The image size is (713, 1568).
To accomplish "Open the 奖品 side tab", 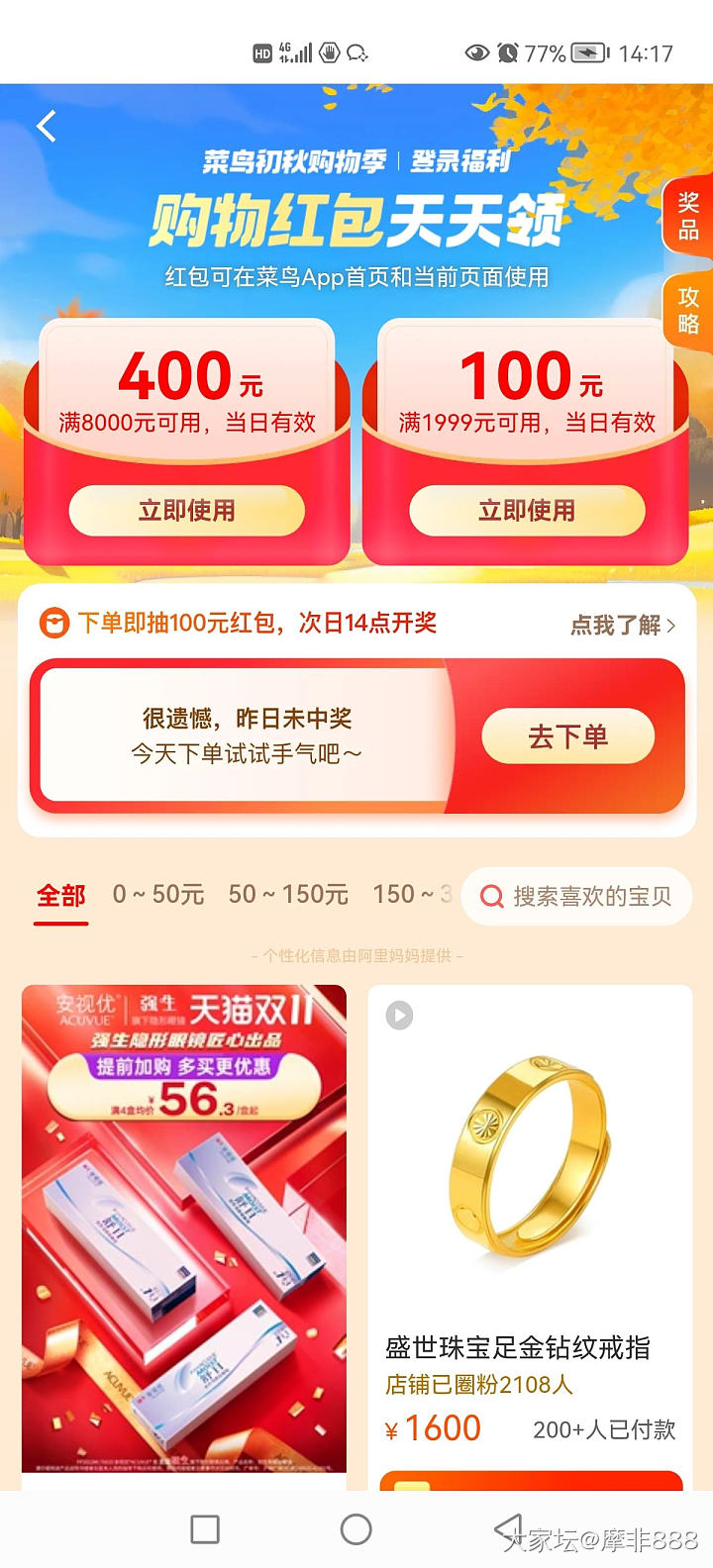I will (x=688, y=217).
